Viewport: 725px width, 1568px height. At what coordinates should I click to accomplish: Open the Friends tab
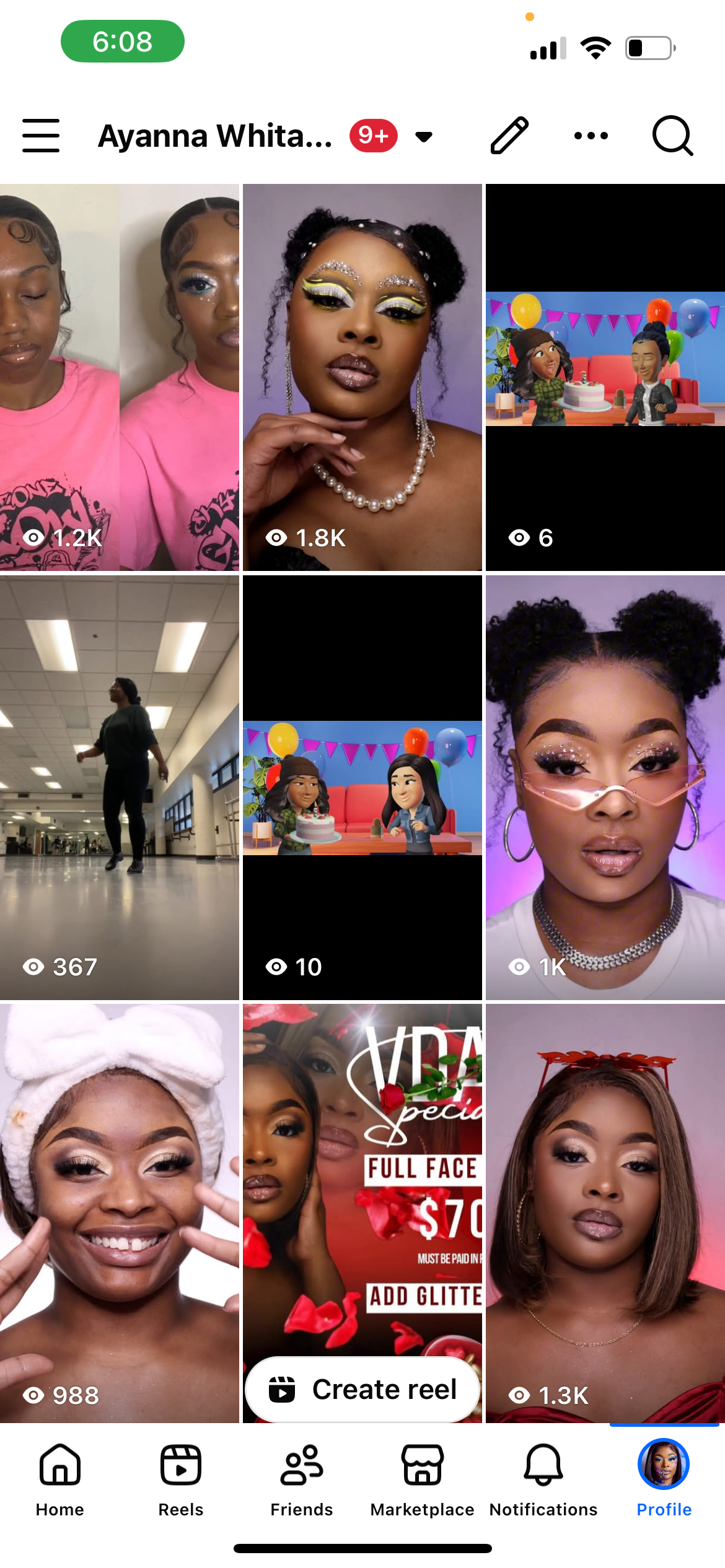pos(302,1480)
